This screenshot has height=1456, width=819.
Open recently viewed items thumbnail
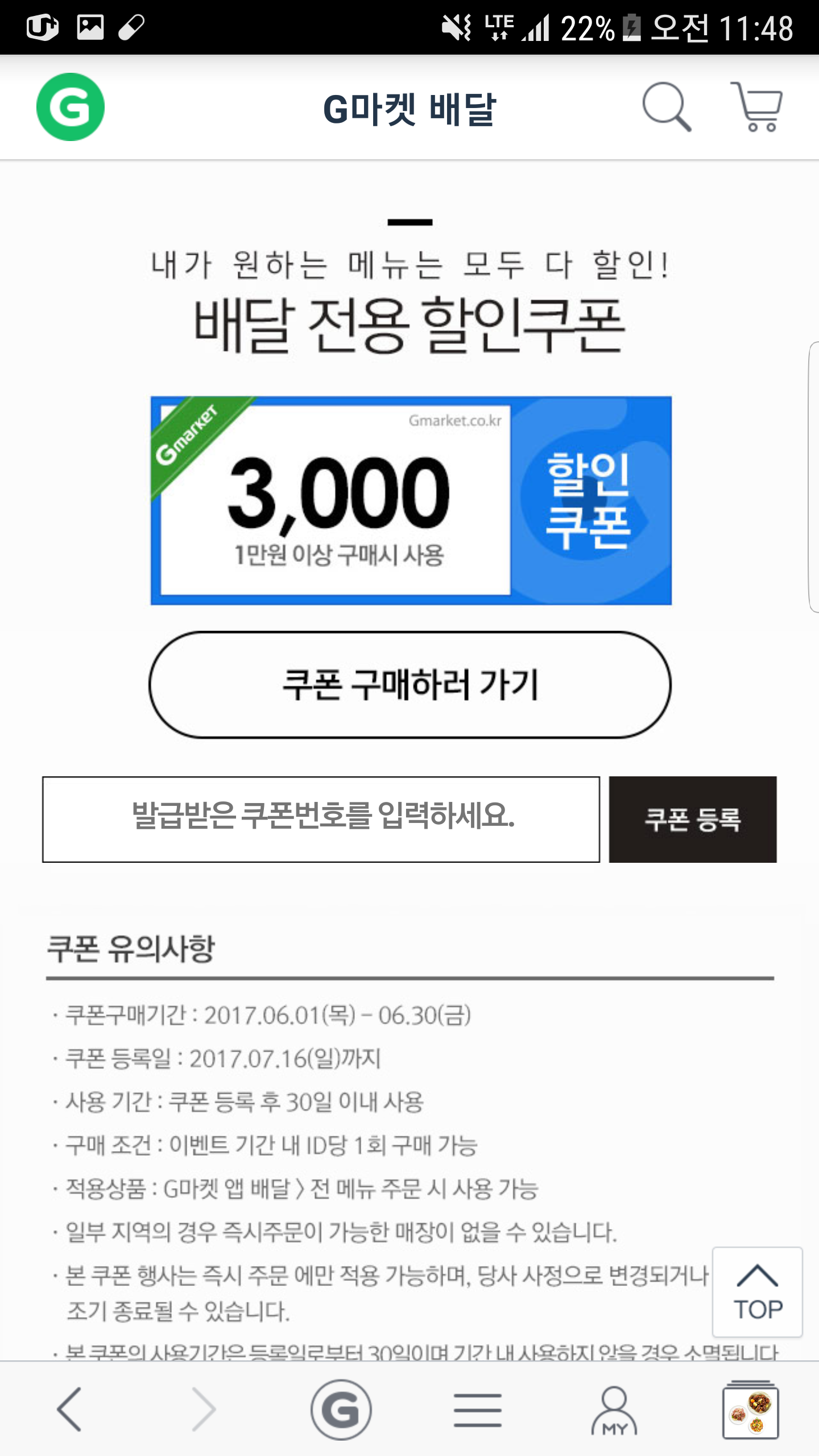click(x=750, y=1409)
